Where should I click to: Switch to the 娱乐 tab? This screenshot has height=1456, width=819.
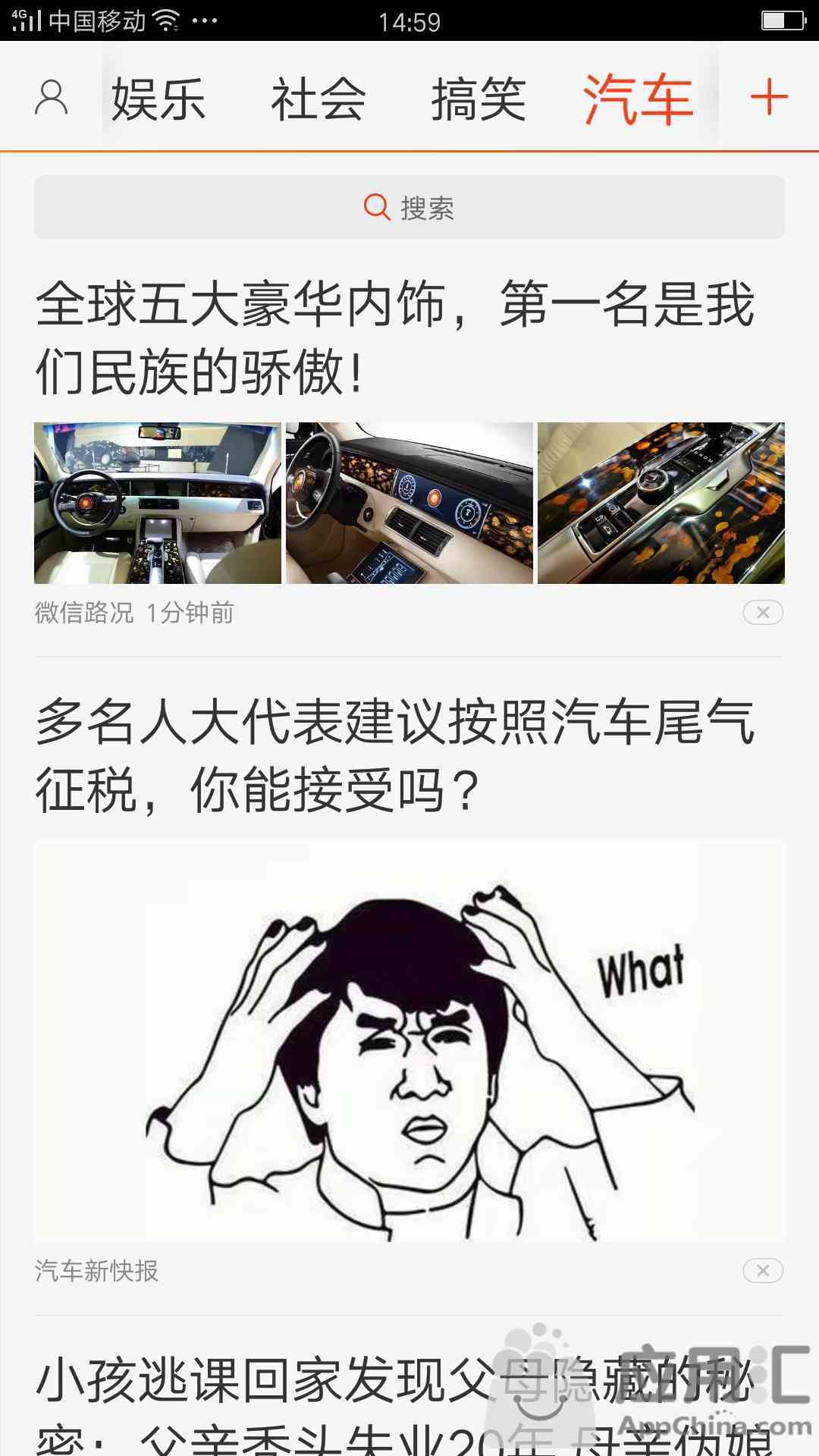(158, 99)
